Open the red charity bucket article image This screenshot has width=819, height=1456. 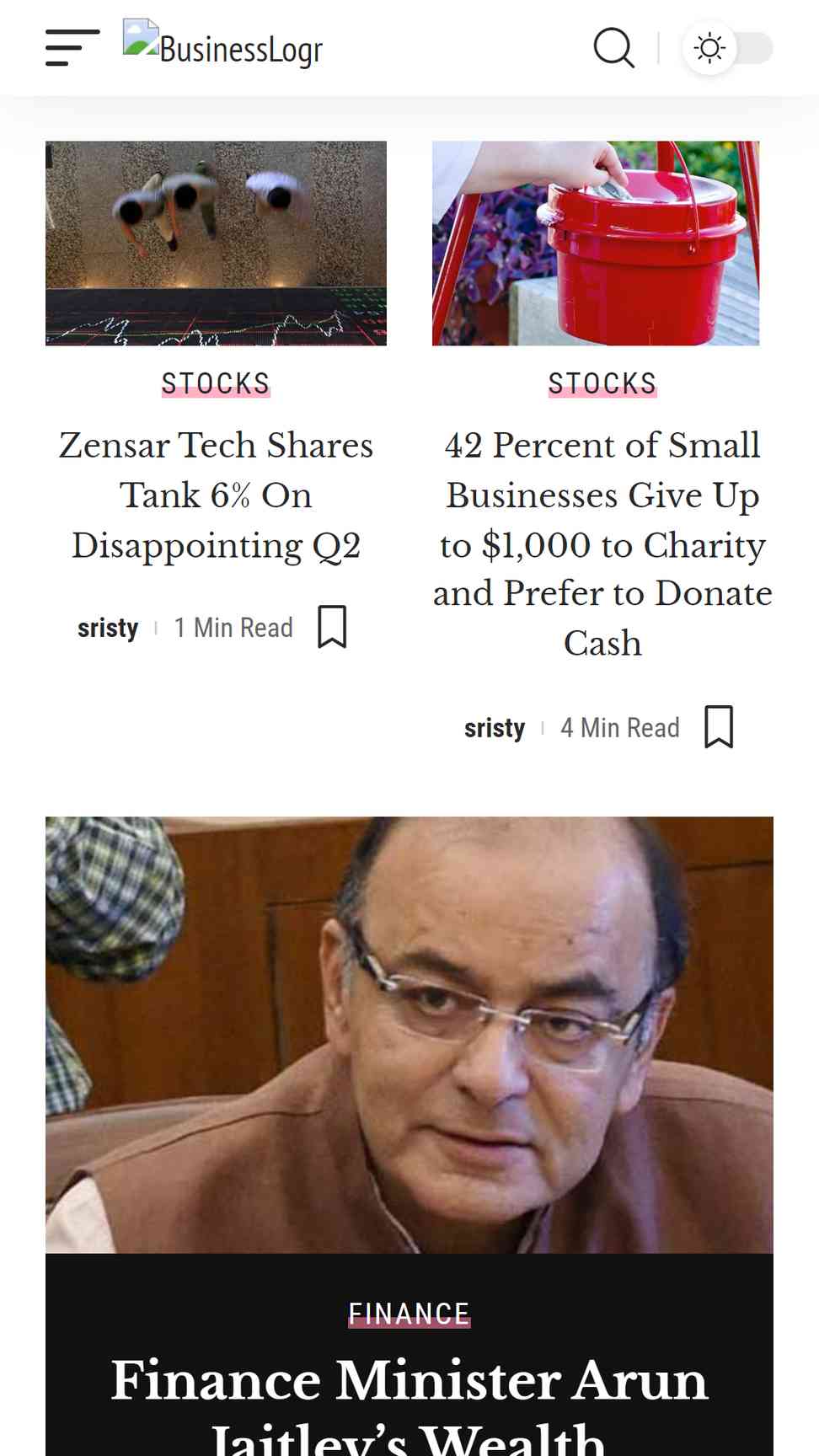(596, 243)
